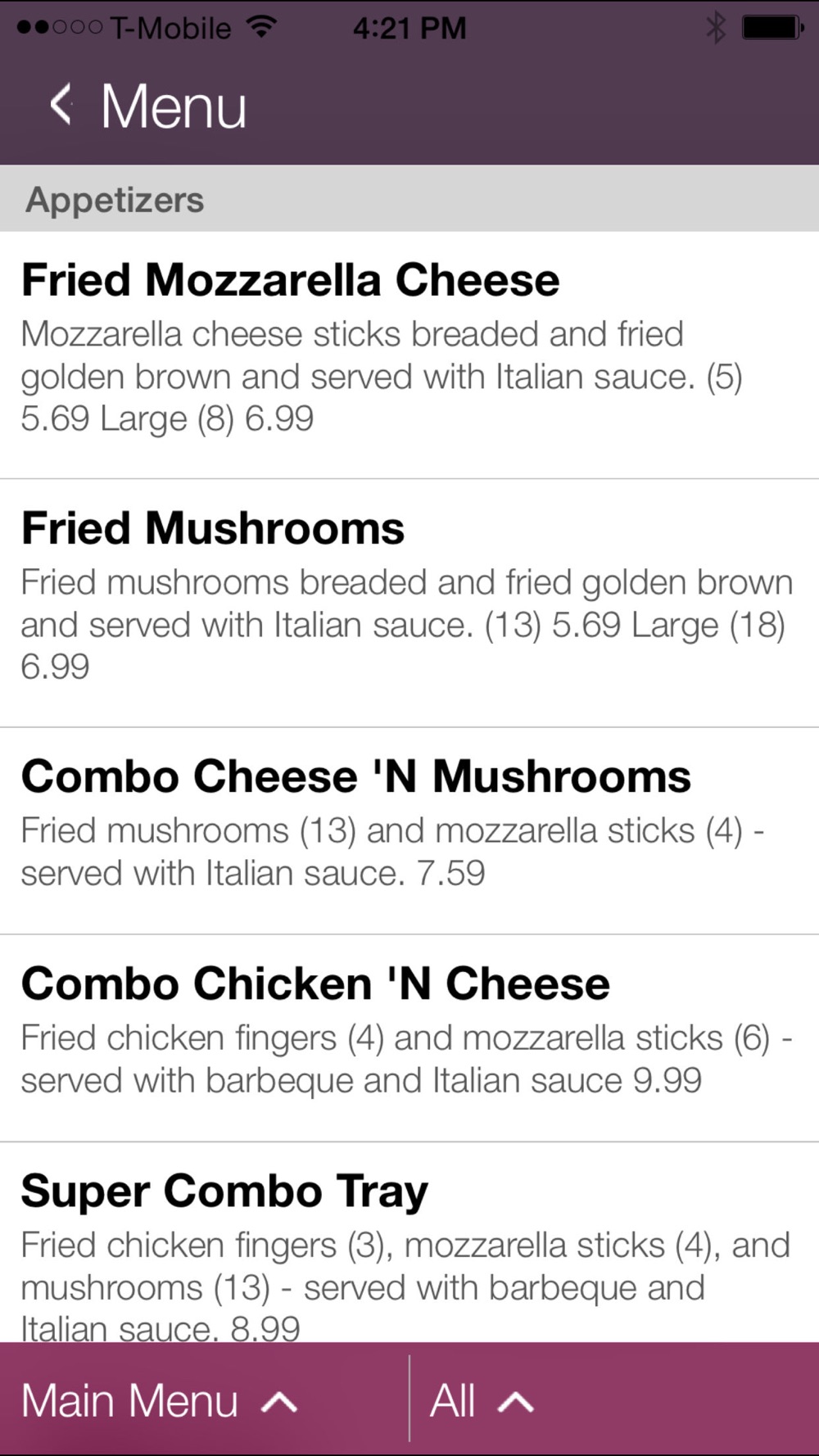View Combo Cheese 'N Mushrooms details

click(408, 830)
